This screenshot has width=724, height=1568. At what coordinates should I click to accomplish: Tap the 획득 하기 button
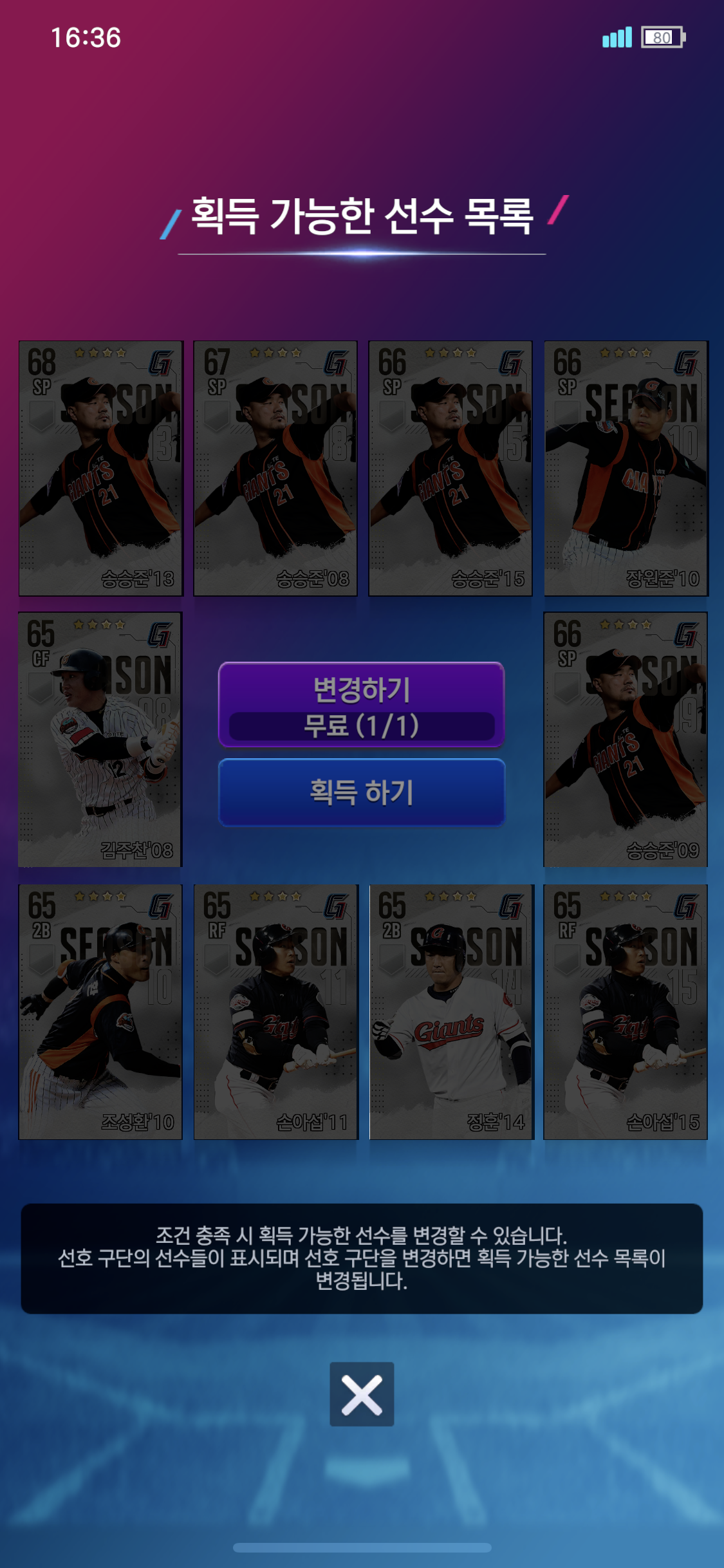click(x=361, y=792)
